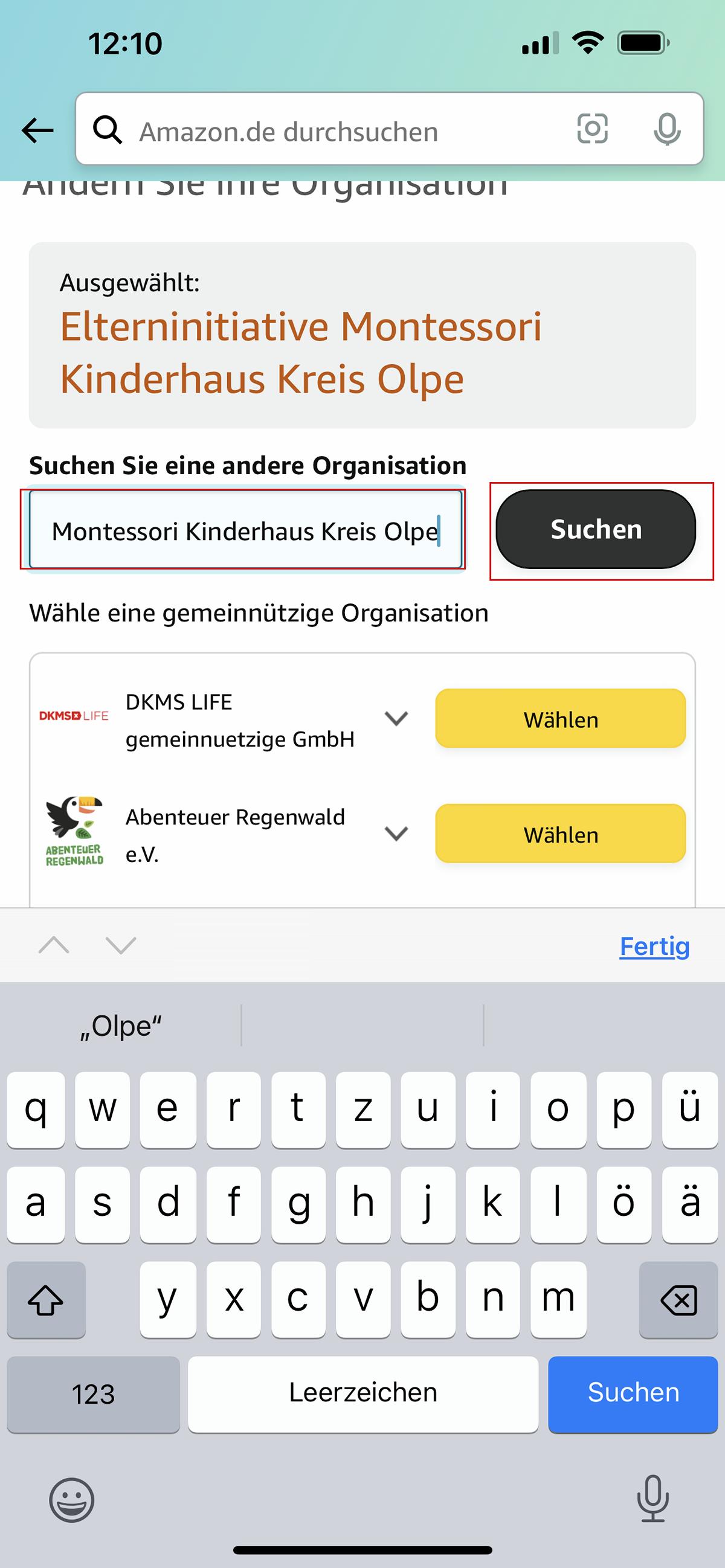Open the camera scan search icon
The width and height of the screenshot is (725, 1568).
click(592, 129)
